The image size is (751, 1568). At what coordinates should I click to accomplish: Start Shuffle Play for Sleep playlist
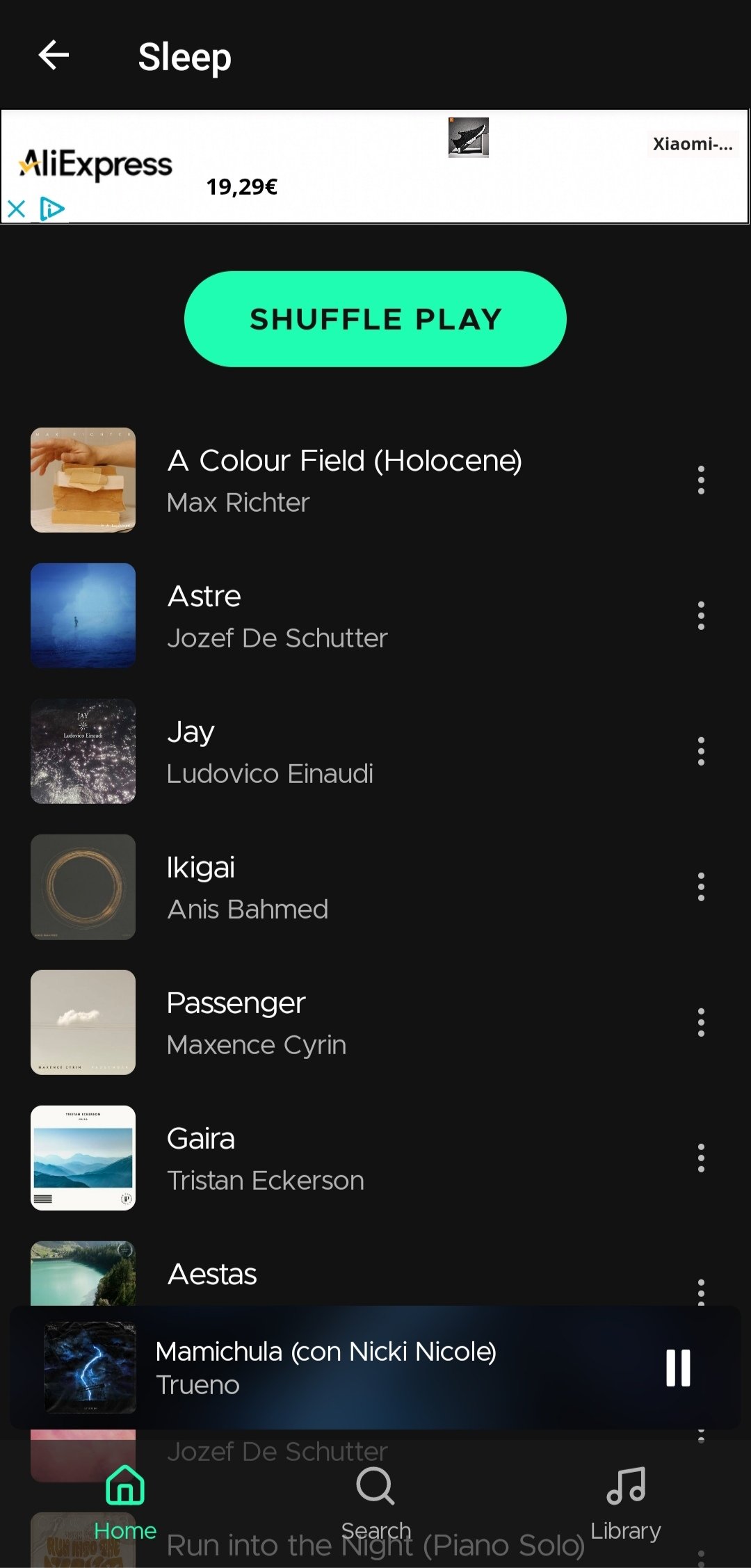coord(375,319)
